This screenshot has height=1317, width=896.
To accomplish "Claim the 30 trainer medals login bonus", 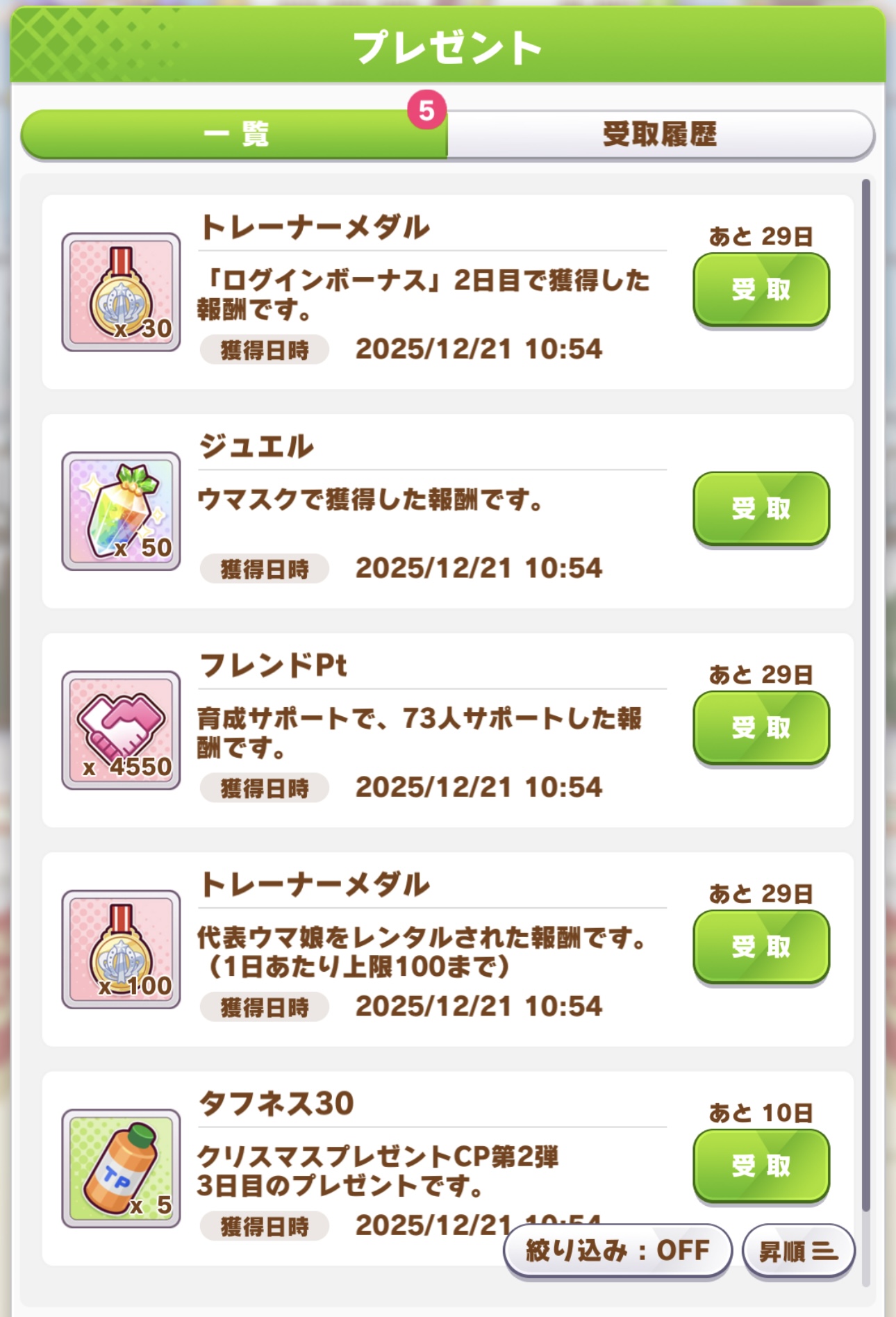I will pyautogui.click(x=761, y=289).
